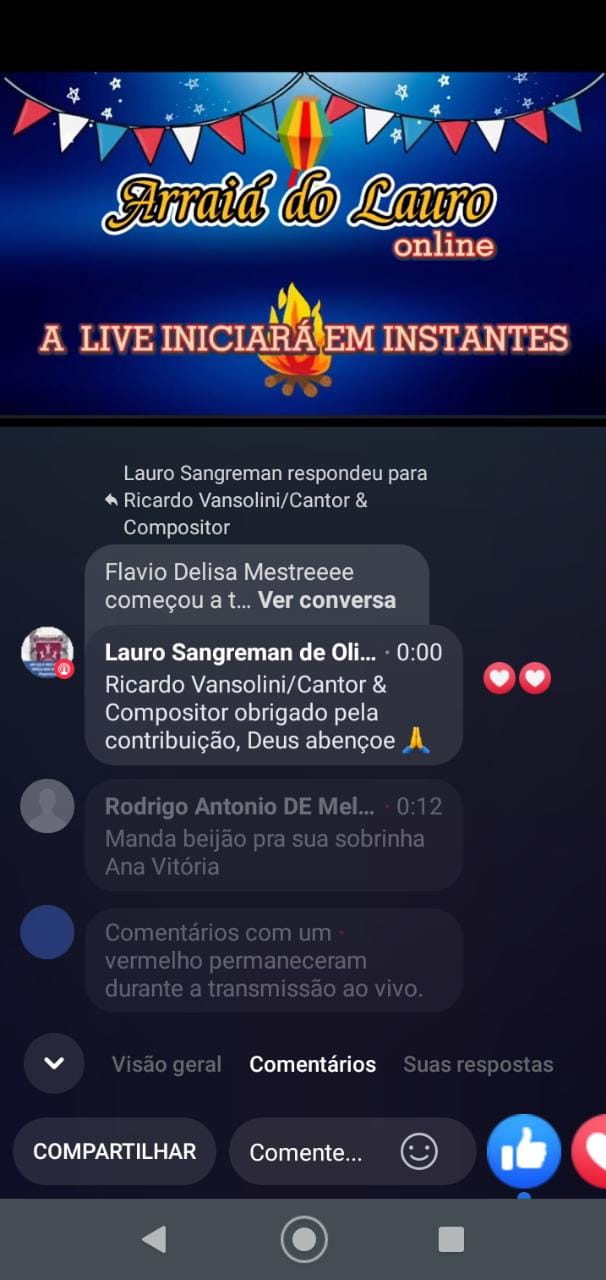
Task: Go to home screen
Action: click(x=304, y=1240)
